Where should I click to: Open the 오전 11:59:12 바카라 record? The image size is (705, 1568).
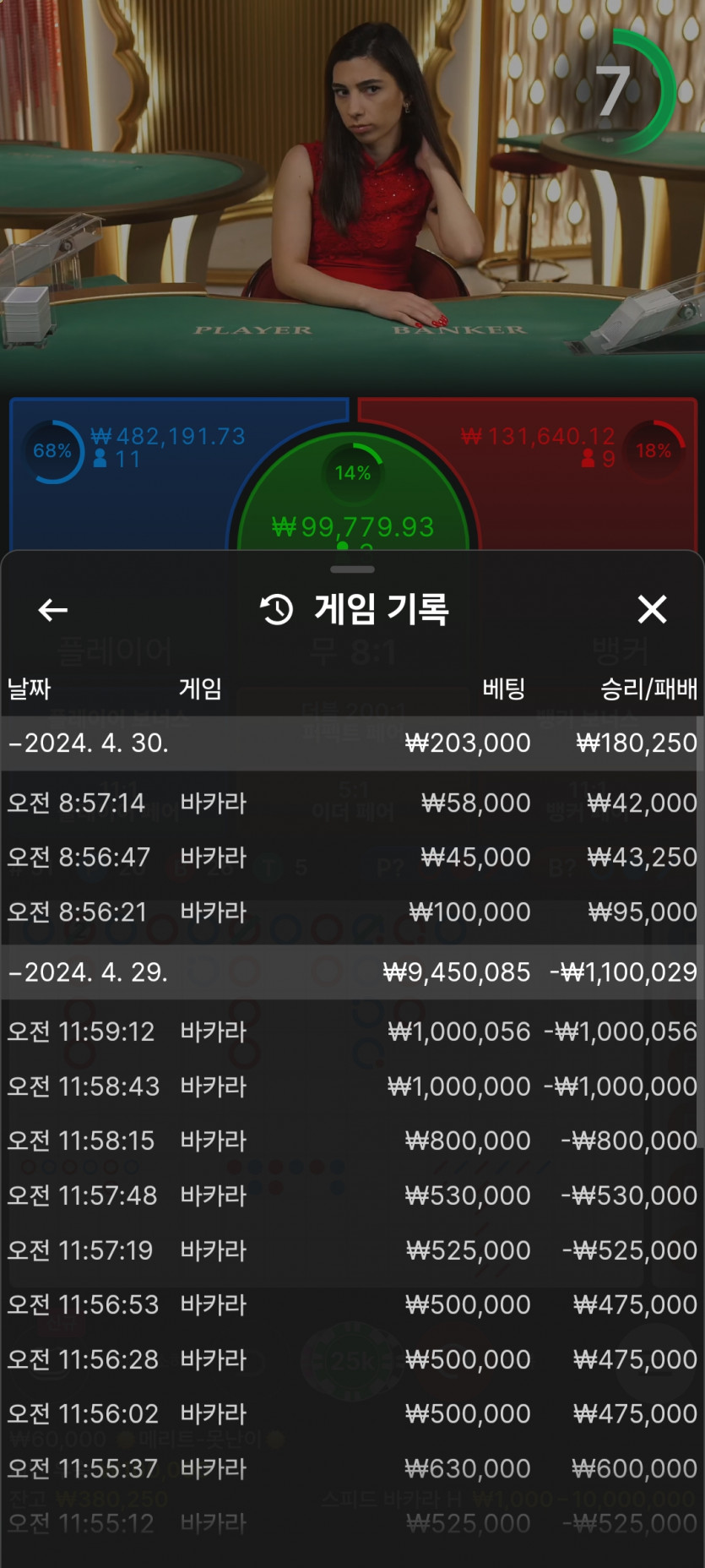352,1032
